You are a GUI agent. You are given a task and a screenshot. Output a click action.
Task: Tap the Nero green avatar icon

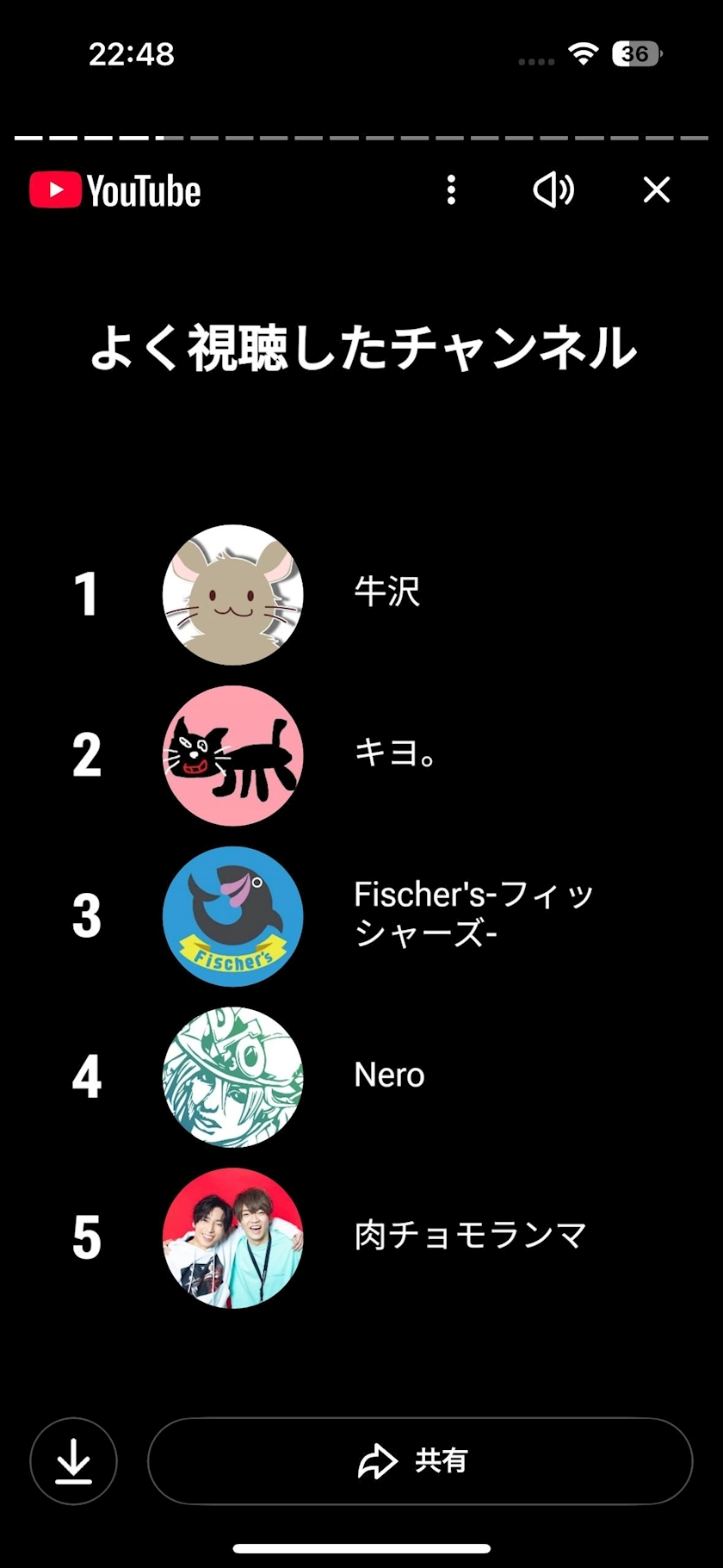[x=232, y=1077]
